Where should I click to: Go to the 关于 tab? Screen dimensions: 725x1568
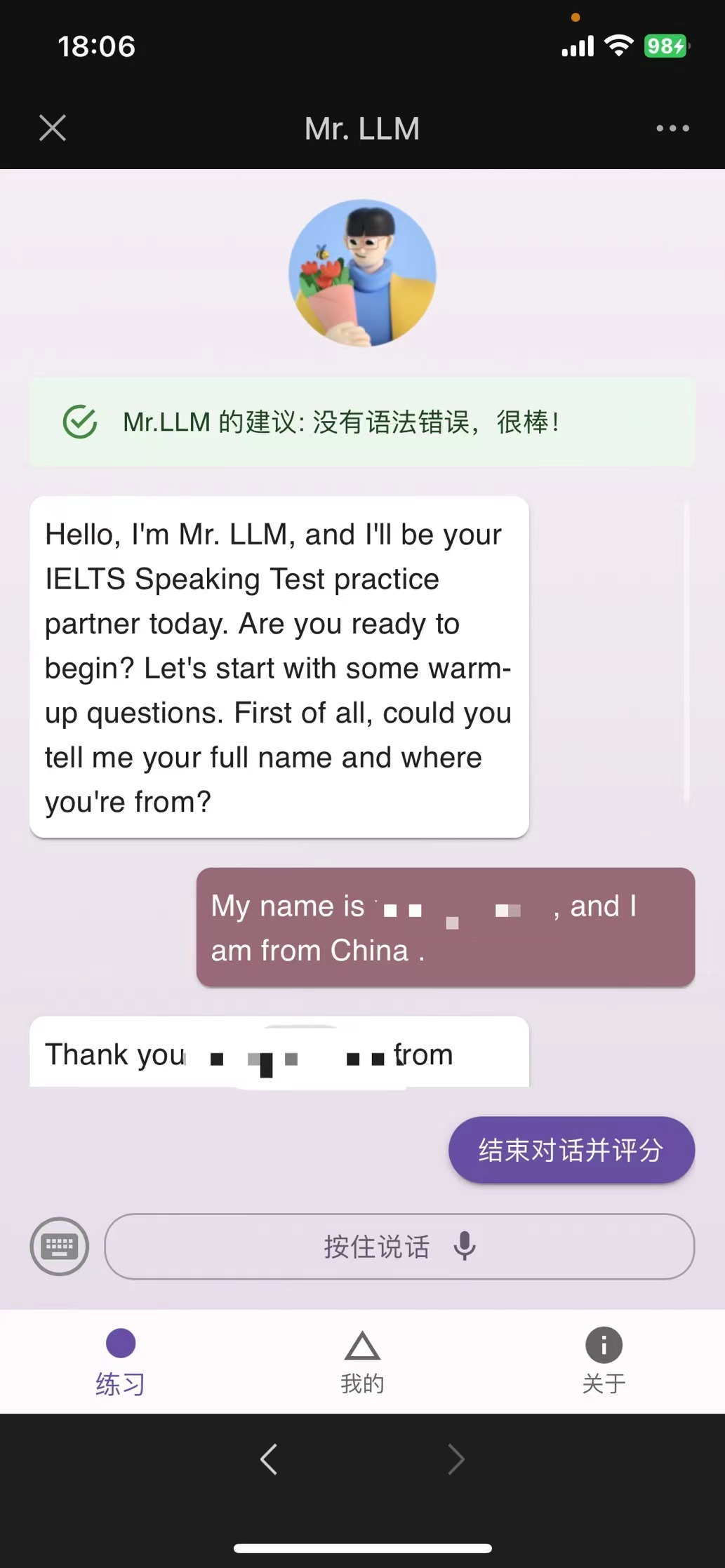[x=604, y=1362]
